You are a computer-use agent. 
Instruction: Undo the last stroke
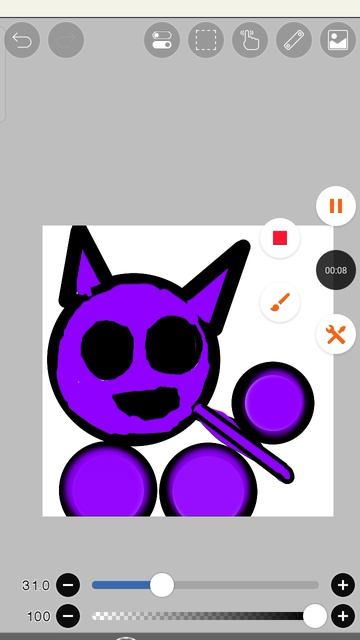[22, 40]
